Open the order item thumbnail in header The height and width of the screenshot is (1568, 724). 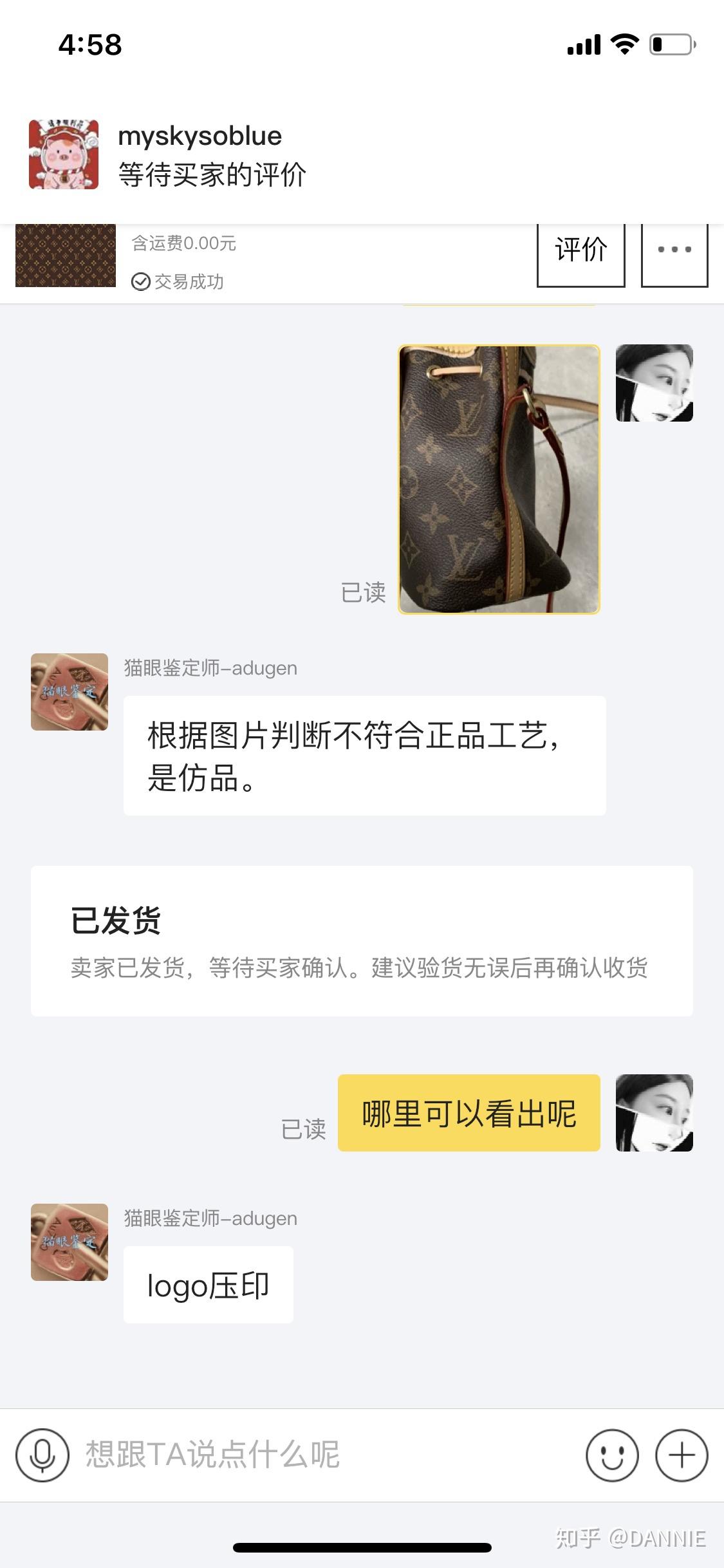pyautogui.click(x=66, y=256)
